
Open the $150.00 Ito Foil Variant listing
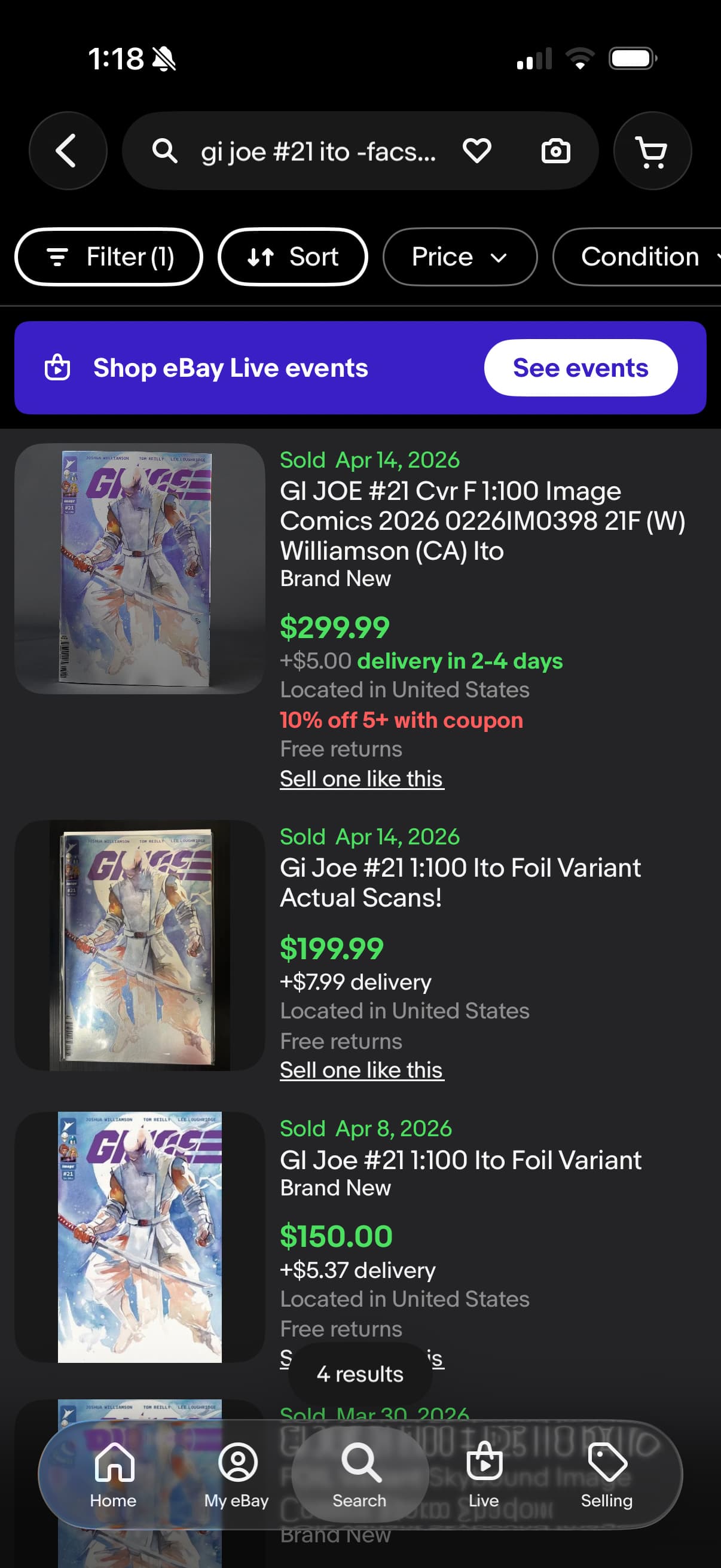coord(460,1160)
